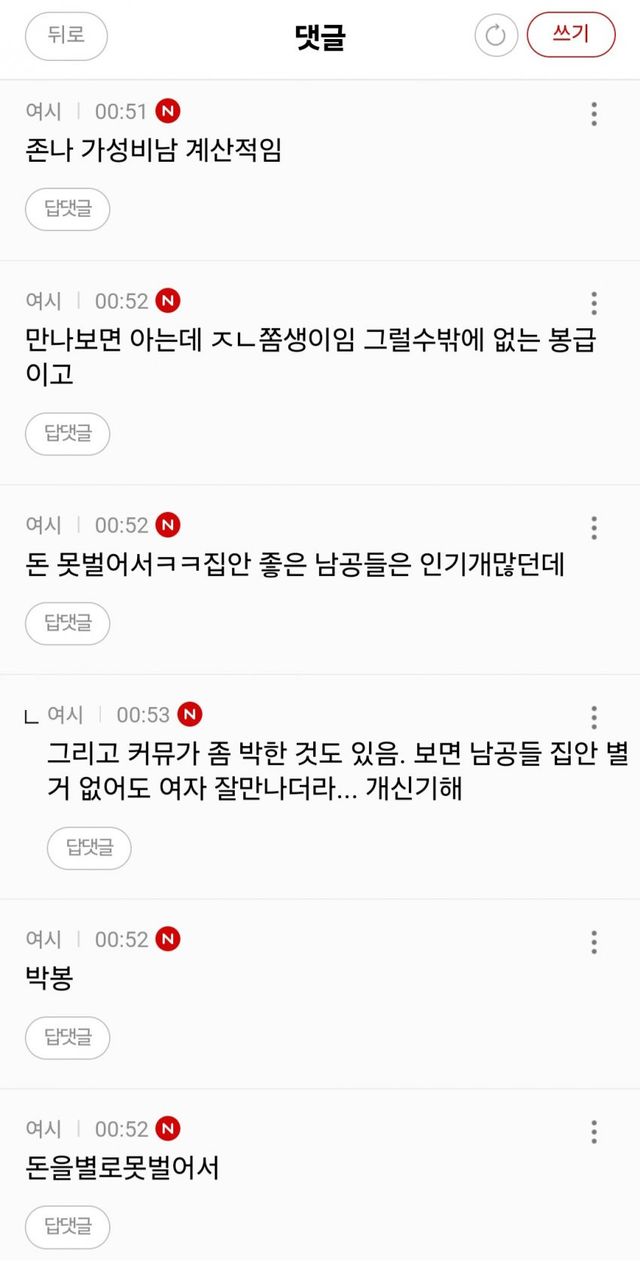Open options for the '존나 가성비남' comment
Viewport: 640px width, 1261px height.
(x=594, y=114)
